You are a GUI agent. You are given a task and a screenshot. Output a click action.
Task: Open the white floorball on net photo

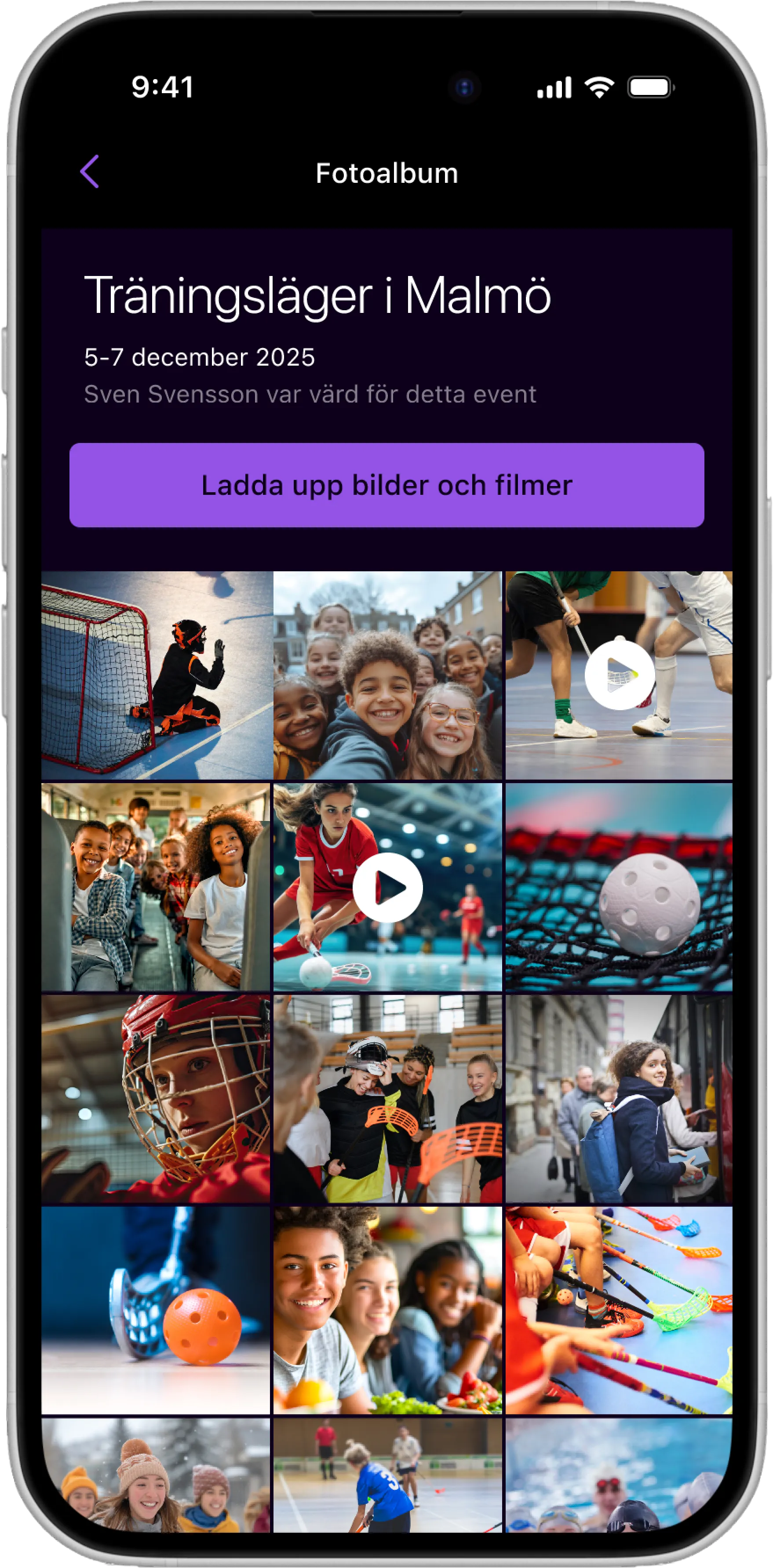click(619, 887)
